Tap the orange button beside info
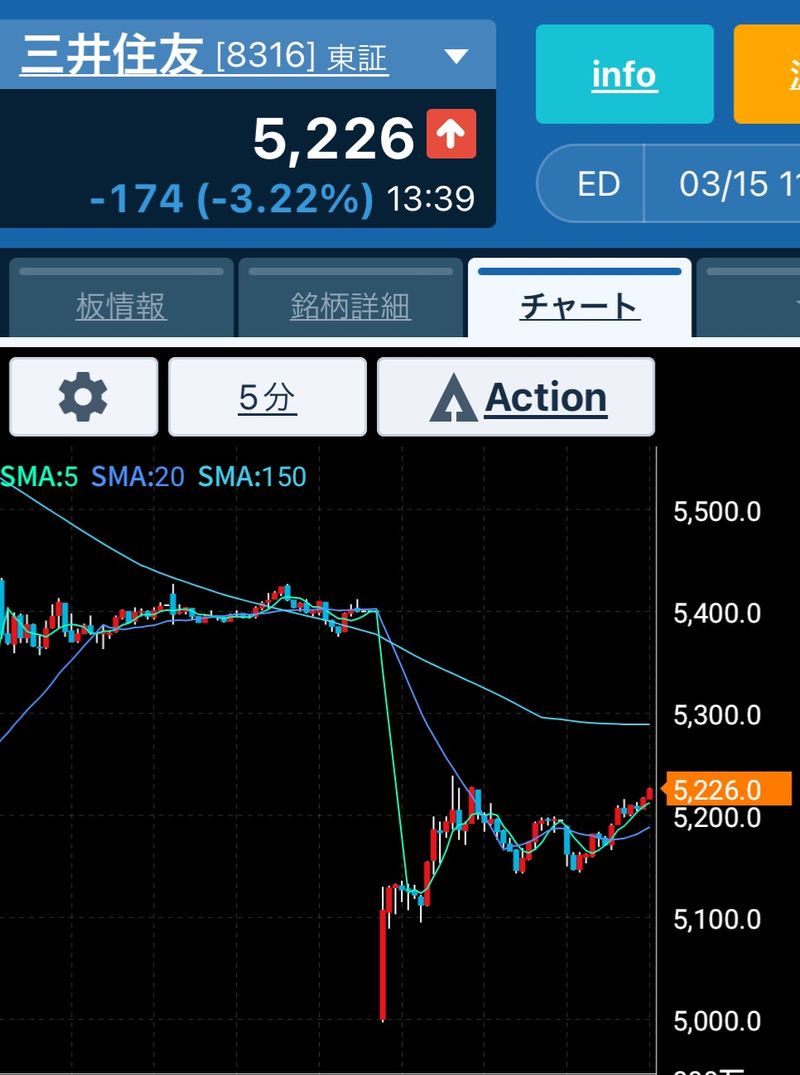The width and height of the screenshot is (800, 1075). click(x=768, y=75)
